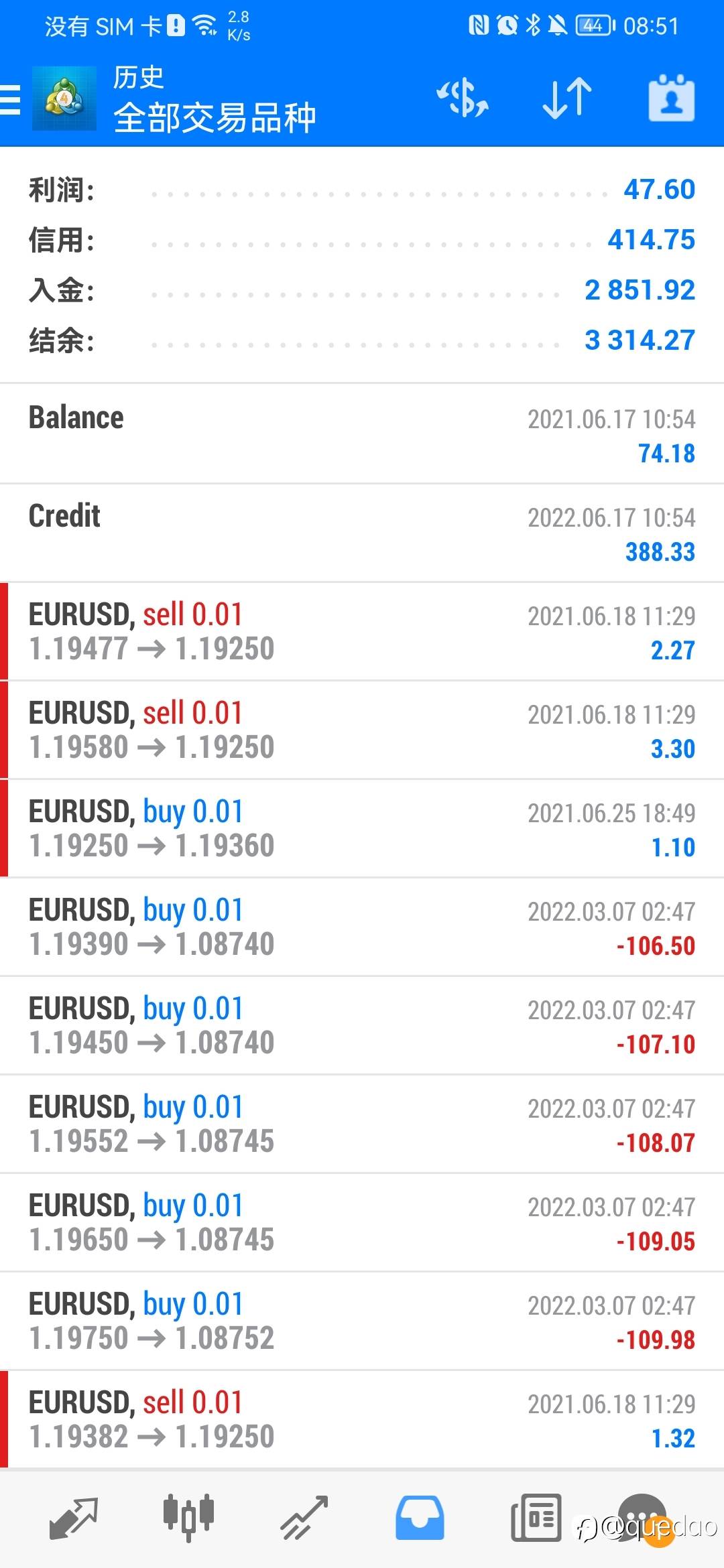
Task: Open the symbol filter icon
Action: (x=463, y=98)
